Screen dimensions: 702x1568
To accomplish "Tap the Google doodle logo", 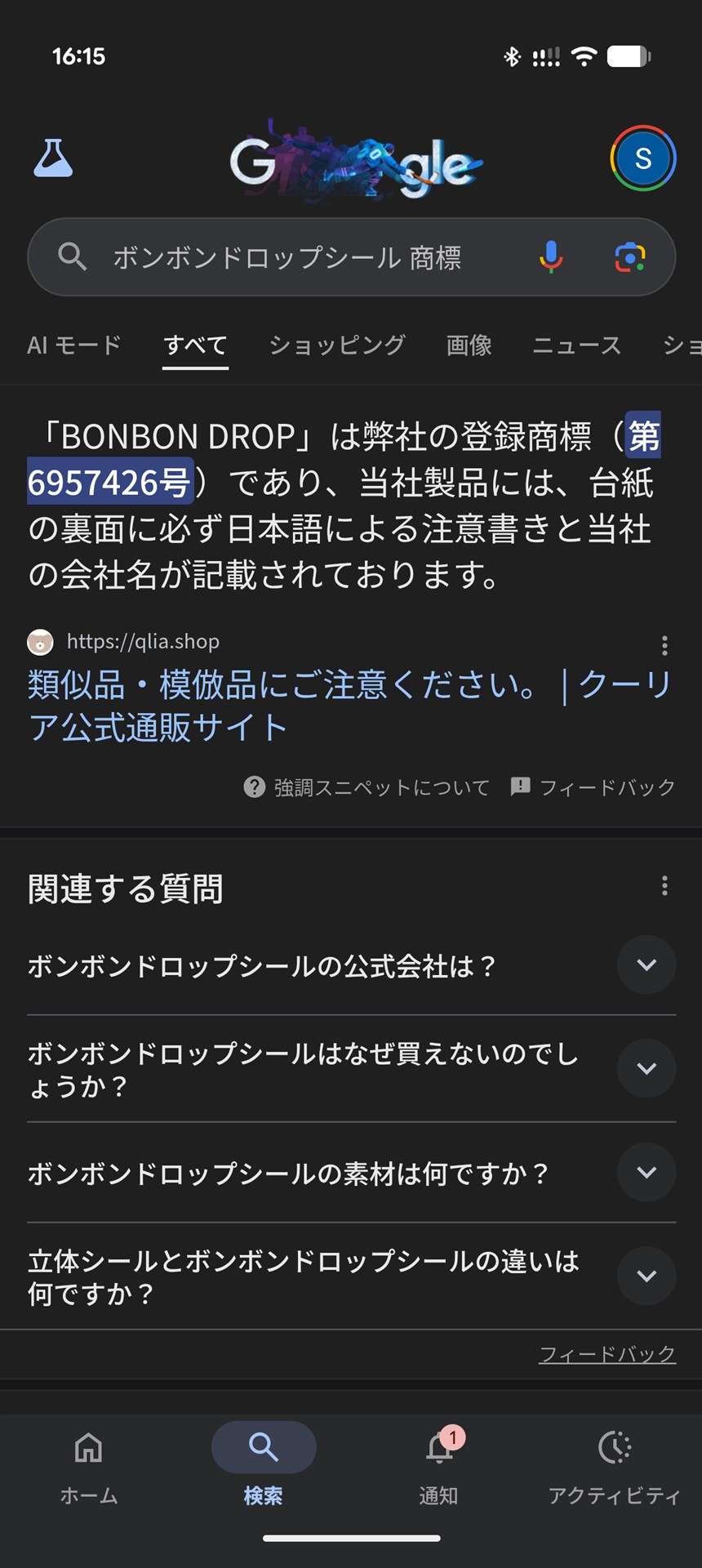I will tap(351, 159).
